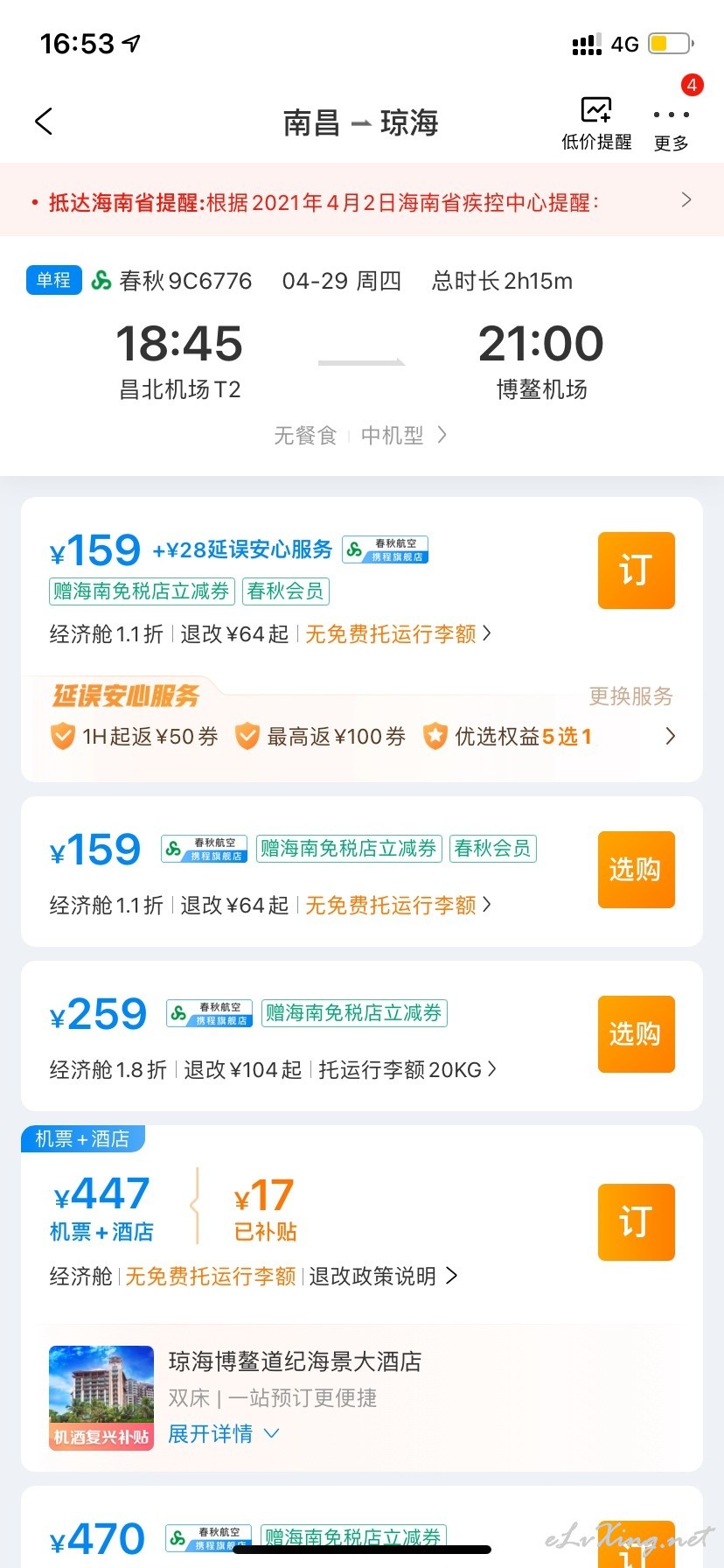Open the Hainan arrival reminder banner
The image size is (724, 1568).
pyautogui.click(x=362, y=202)
